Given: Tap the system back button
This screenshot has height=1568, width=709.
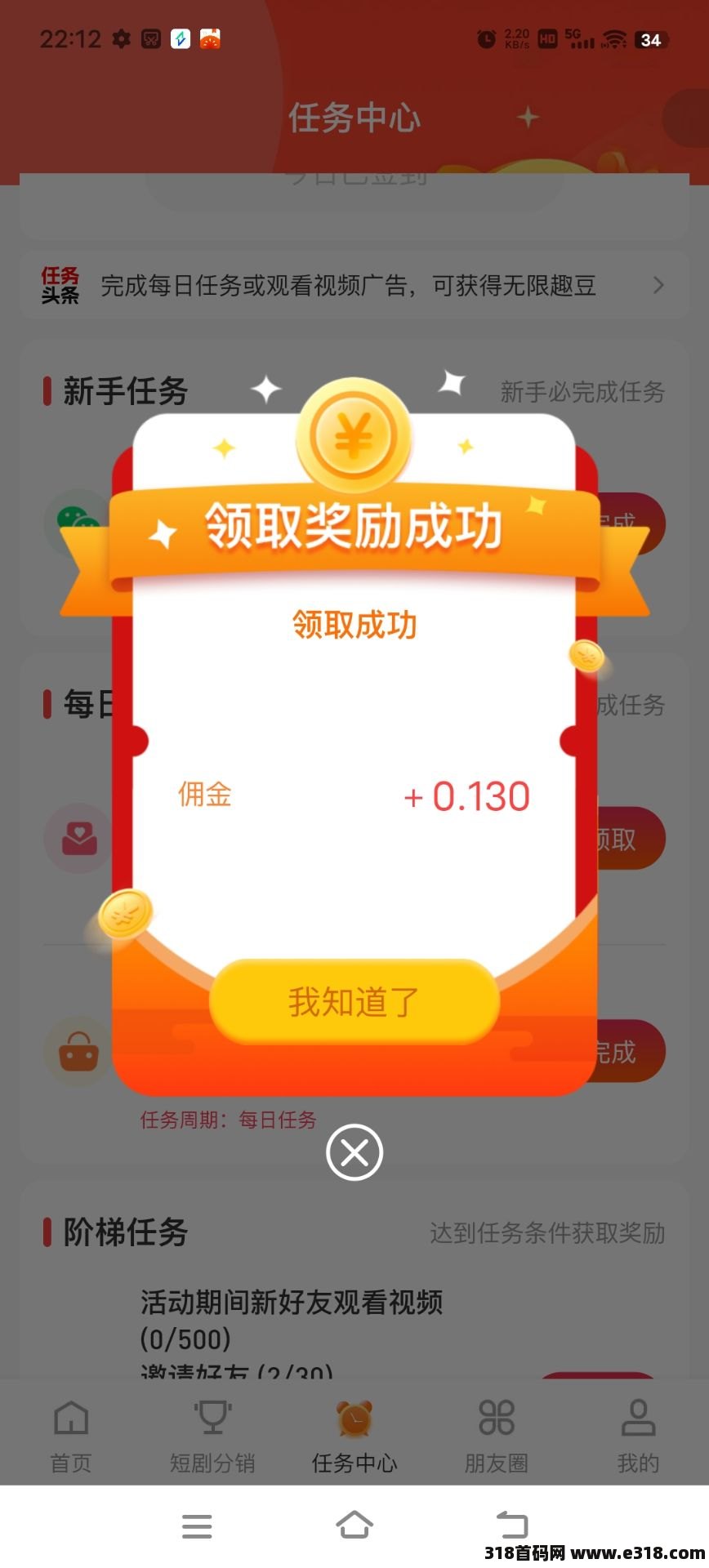Looking at the screenshot, I should [x=512, y=1525].
